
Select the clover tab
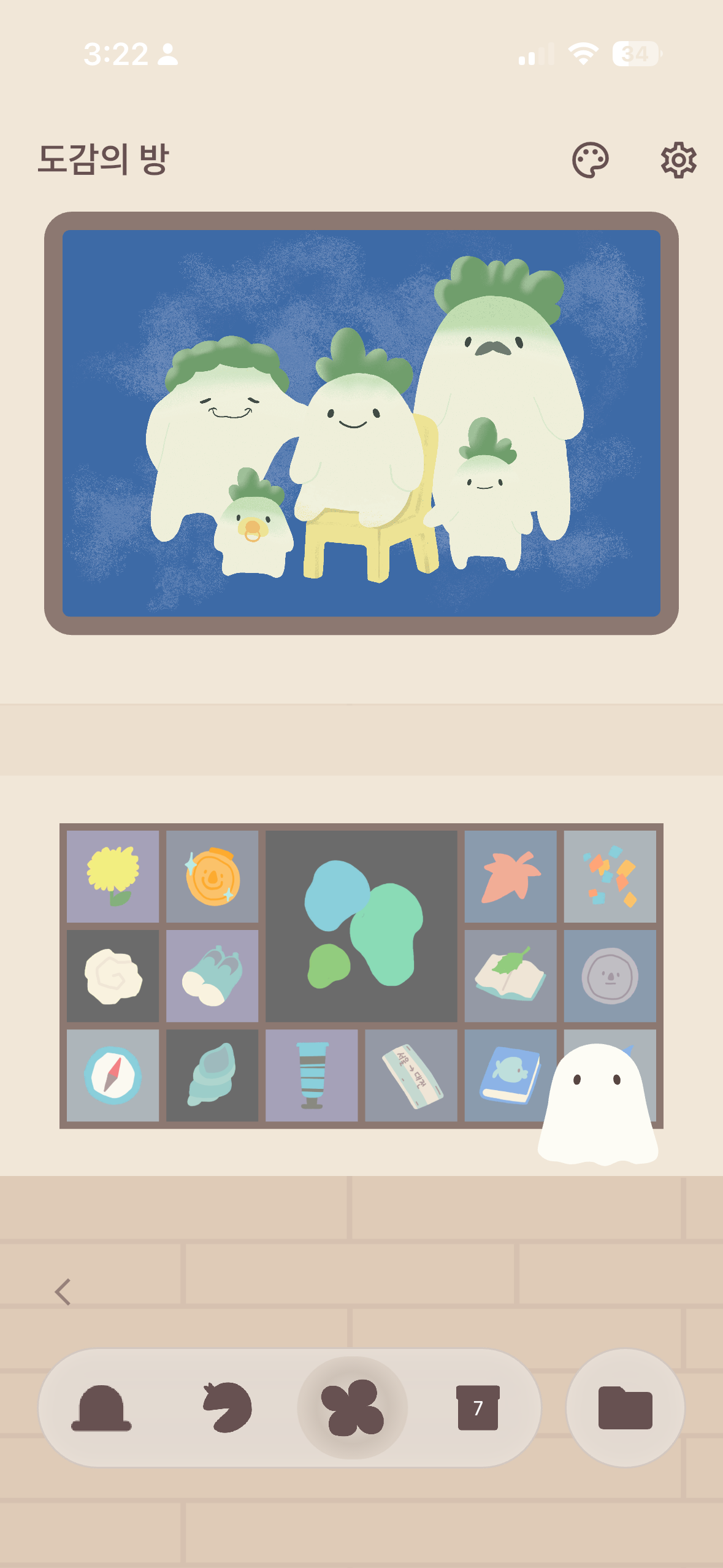pyautogui.click(x=352, y=1407)
